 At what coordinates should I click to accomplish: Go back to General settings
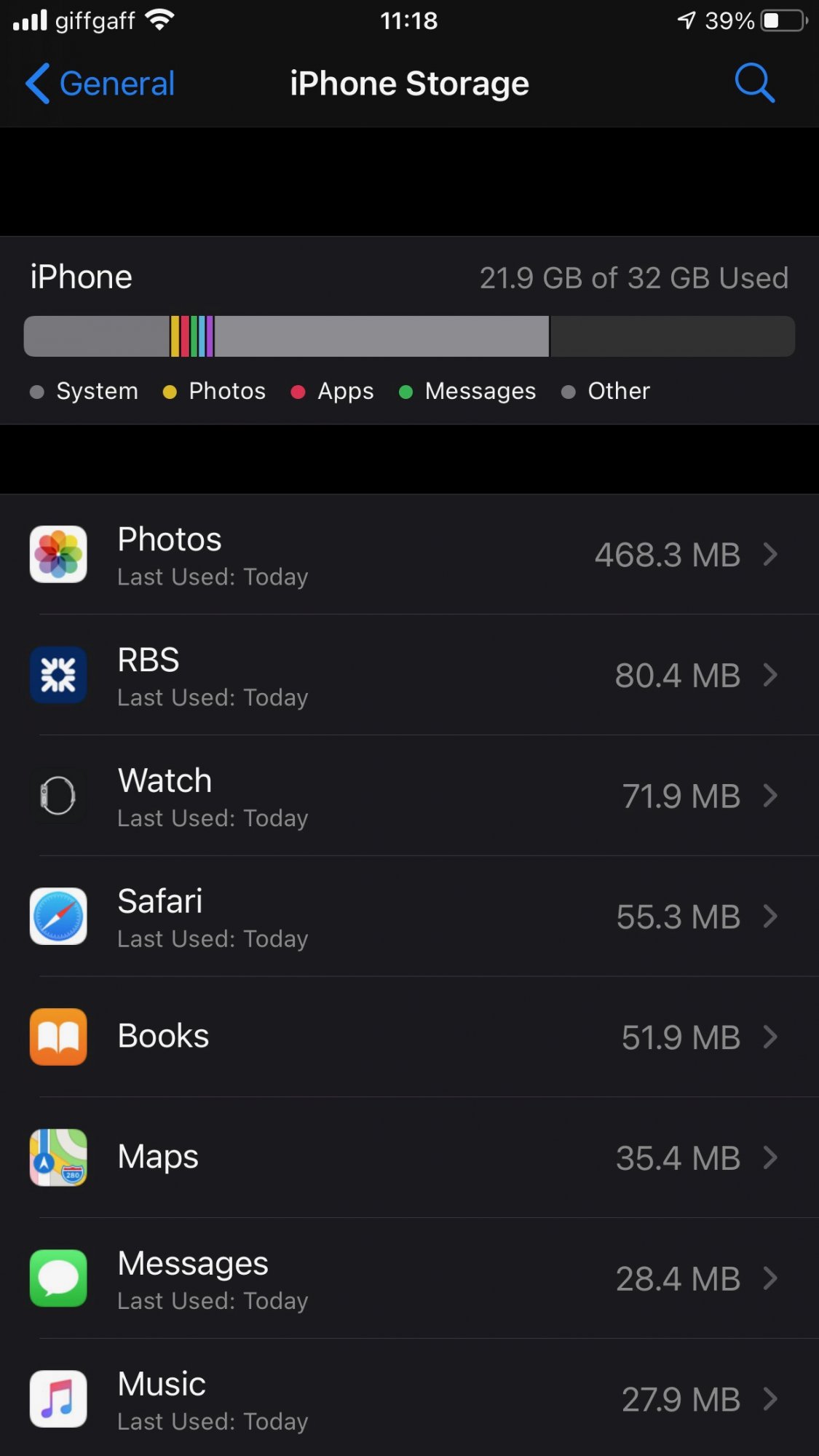[100, 84]
